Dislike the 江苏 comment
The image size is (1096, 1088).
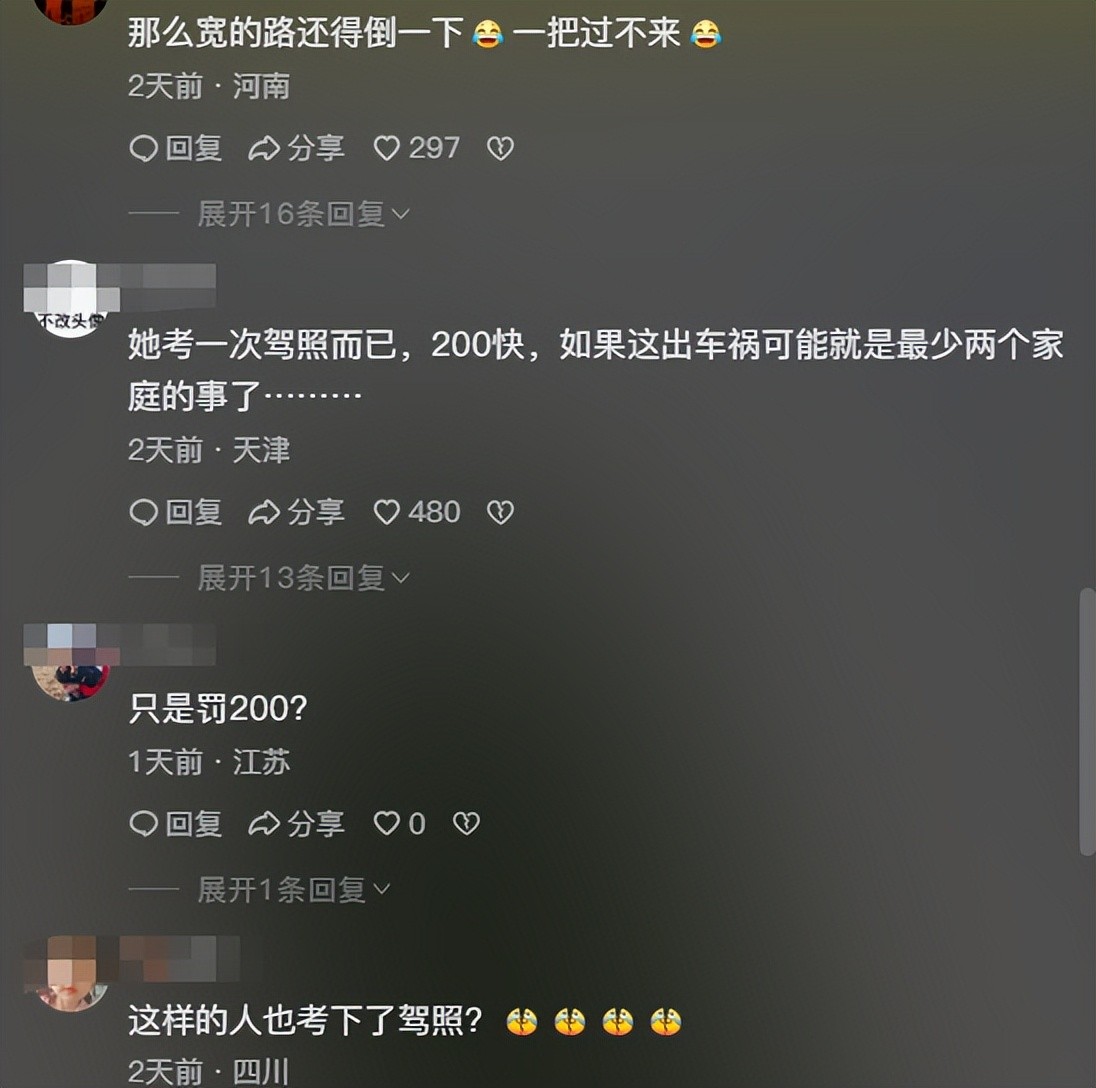pyautogui.click(x=466, y=824)
